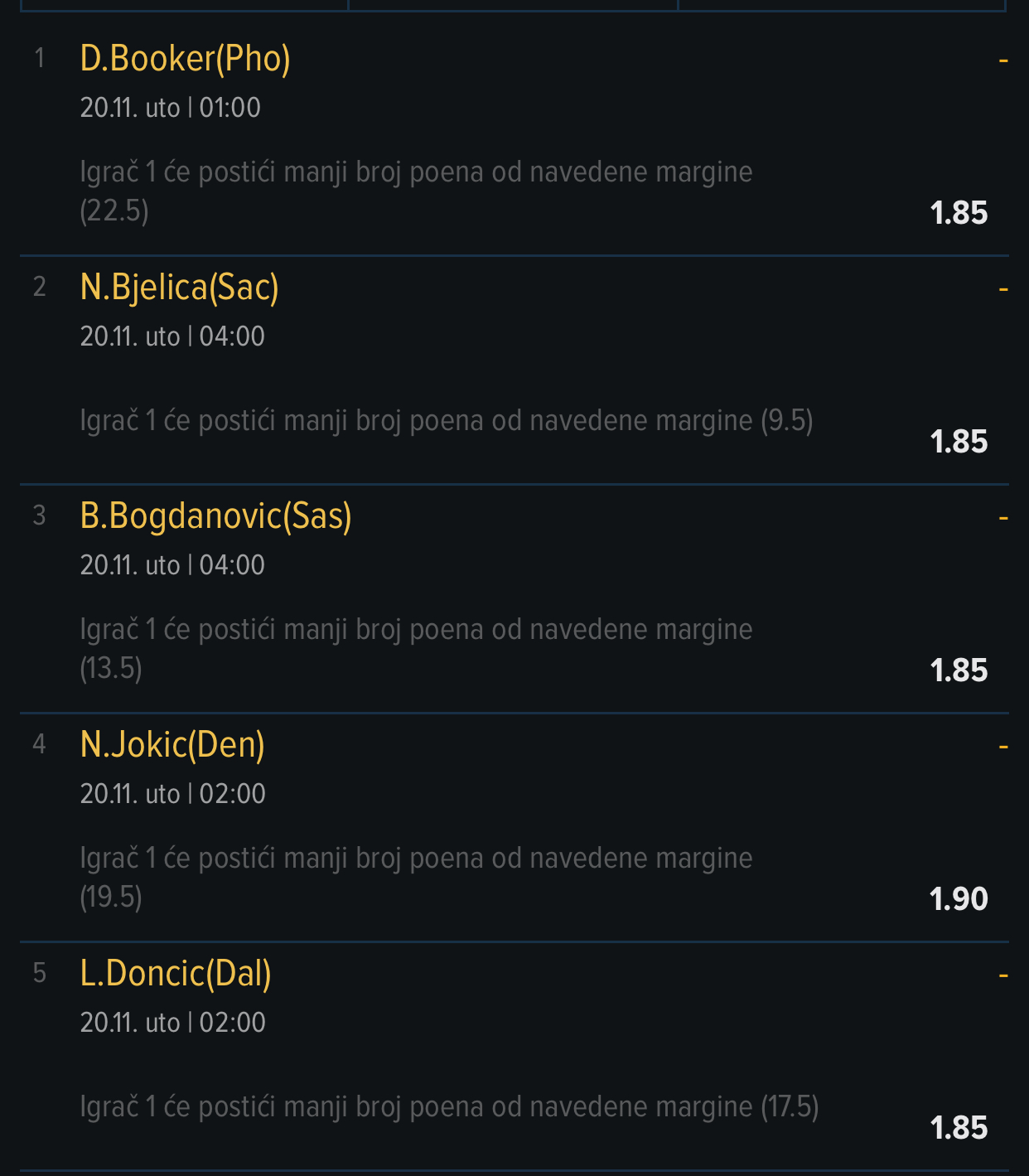Viewport: 1029px width, 1176px height.
Task: Open the D.Booker(Pho) bet row
Action: click(185, 59)
